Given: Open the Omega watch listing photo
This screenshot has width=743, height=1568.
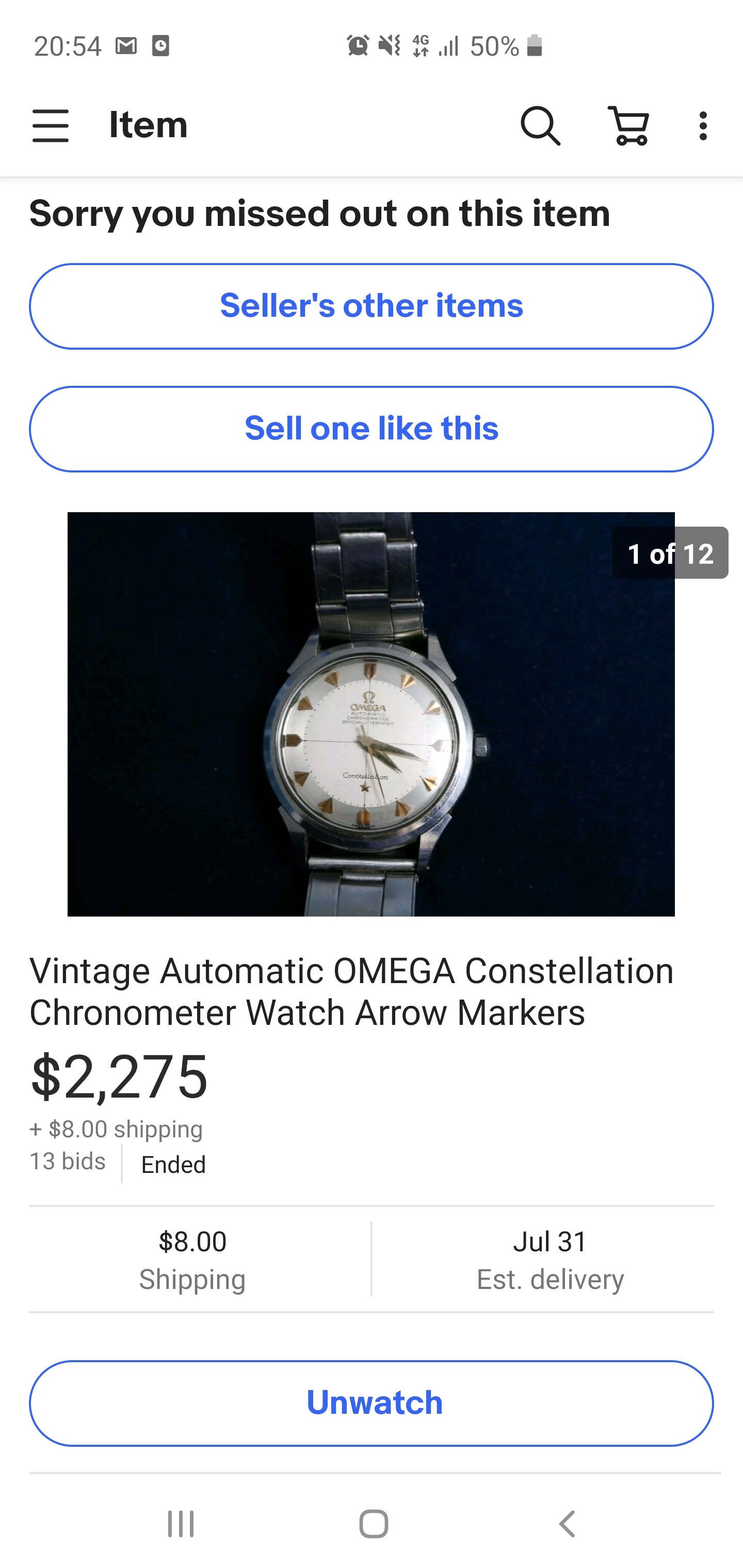Looking at the screenshot, I should [x=371, y=714].
